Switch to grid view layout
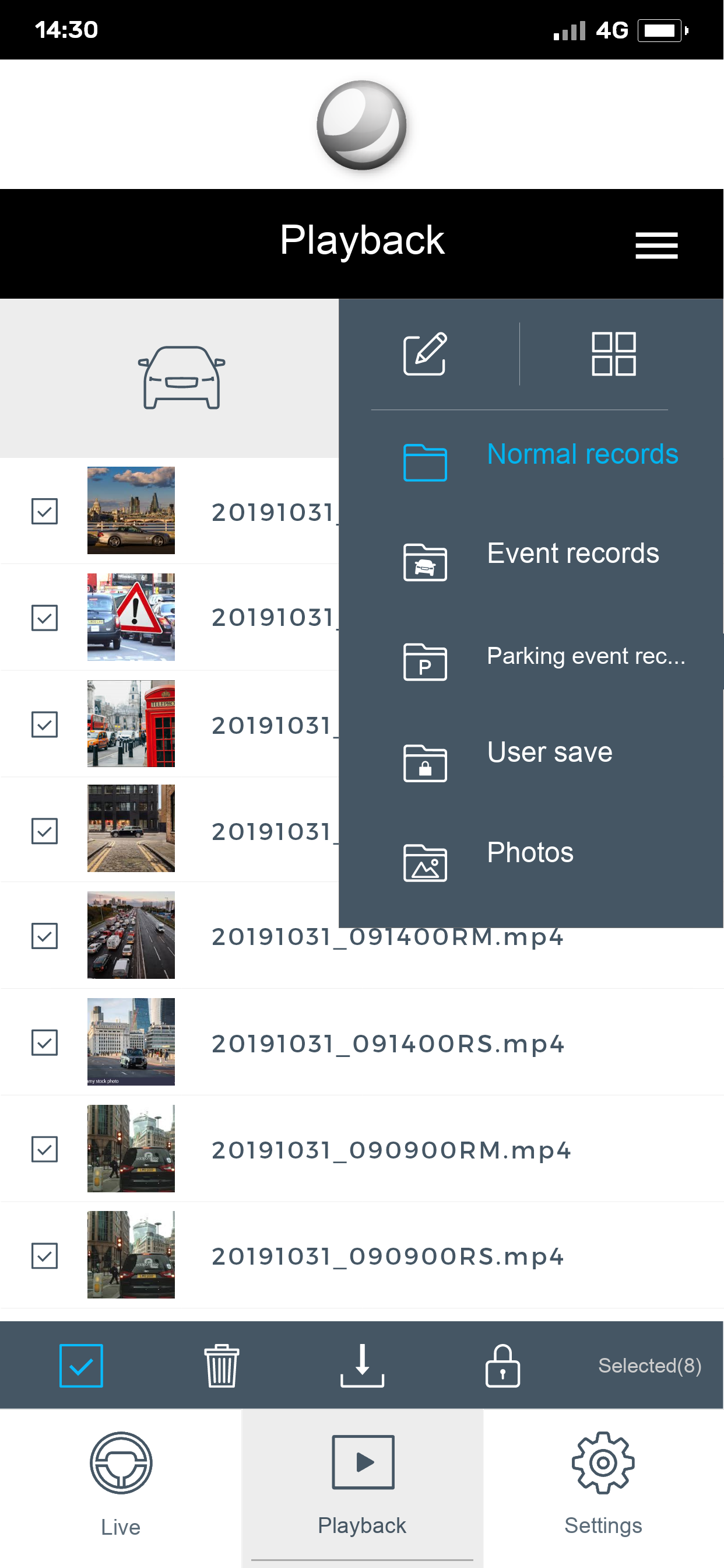Image resolution: width=724 pixels, height=1568 pixels. (614, 353)
